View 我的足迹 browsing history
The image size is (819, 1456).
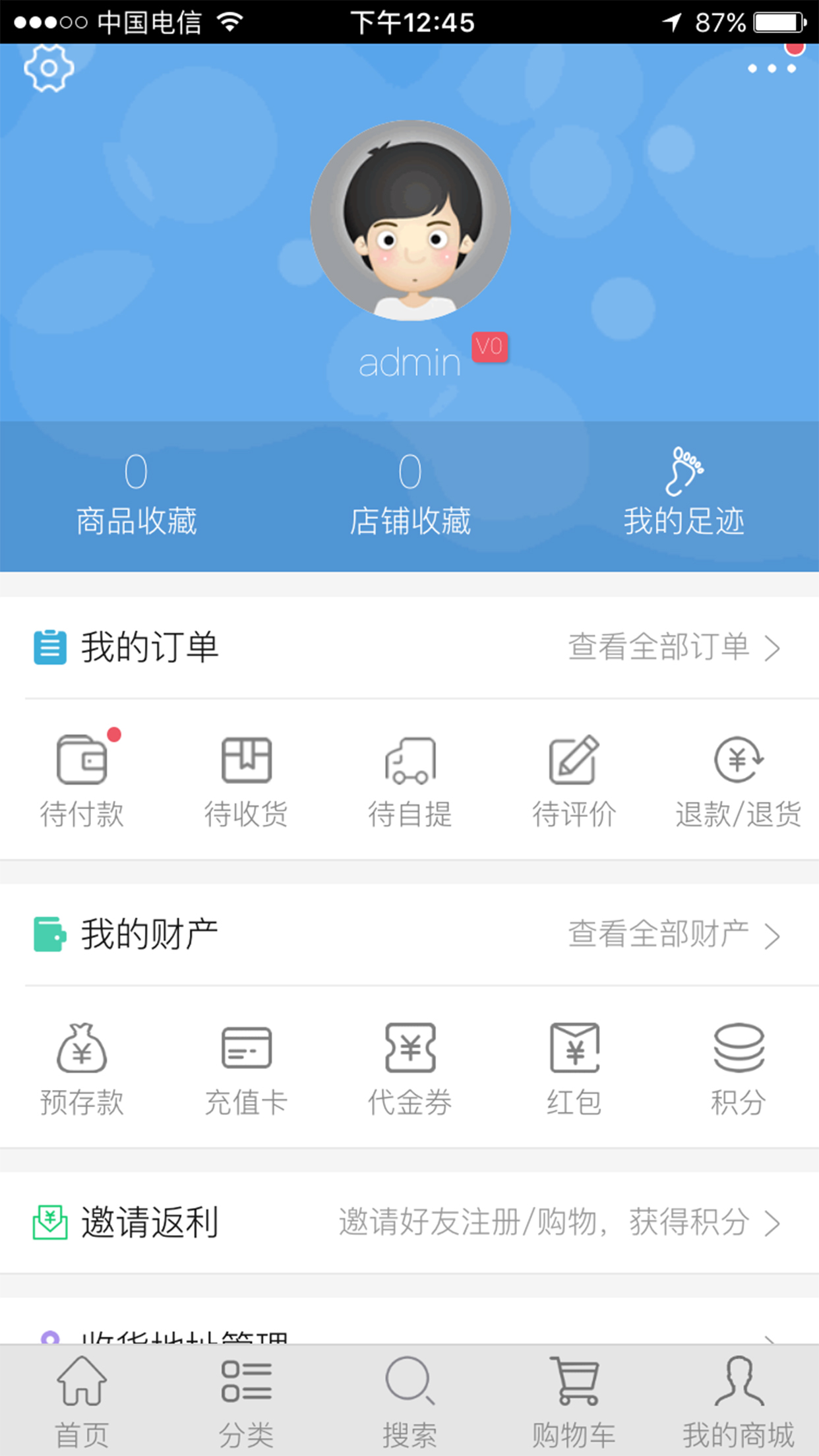pyautogui.click(x=684, y=495)
